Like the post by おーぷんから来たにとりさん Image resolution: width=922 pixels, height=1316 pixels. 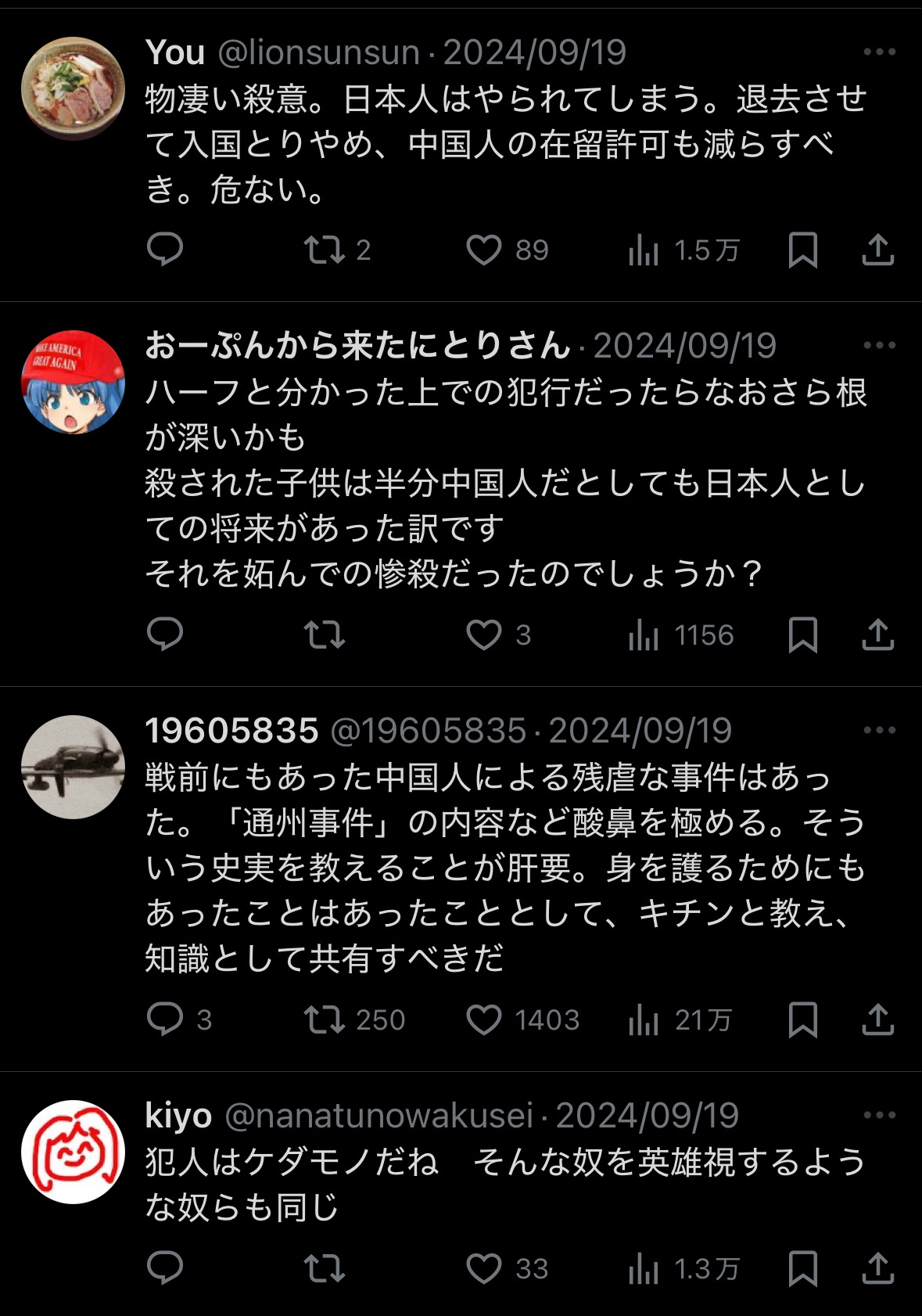(484, 635)
